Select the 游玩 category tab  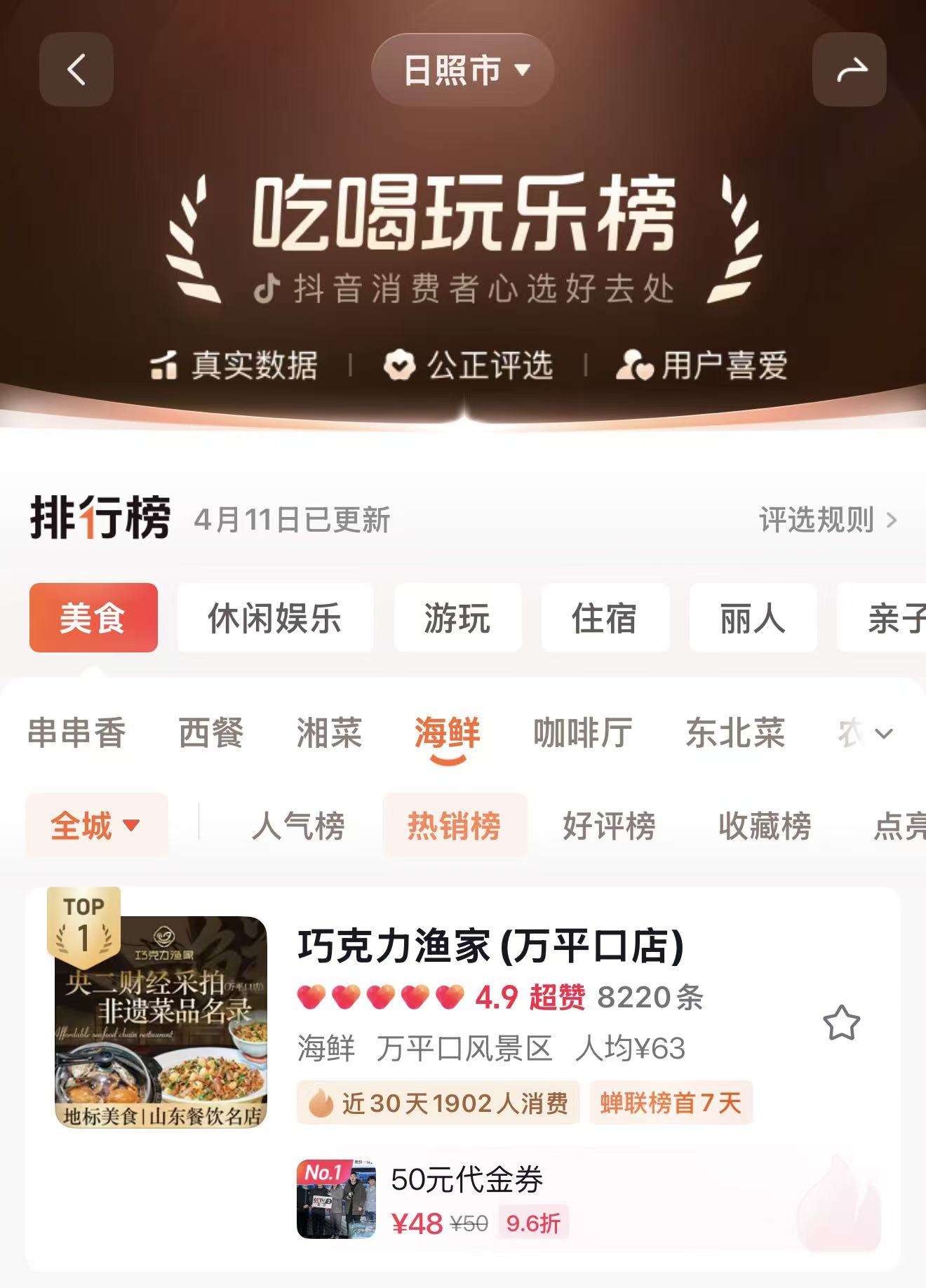[457, 618]
